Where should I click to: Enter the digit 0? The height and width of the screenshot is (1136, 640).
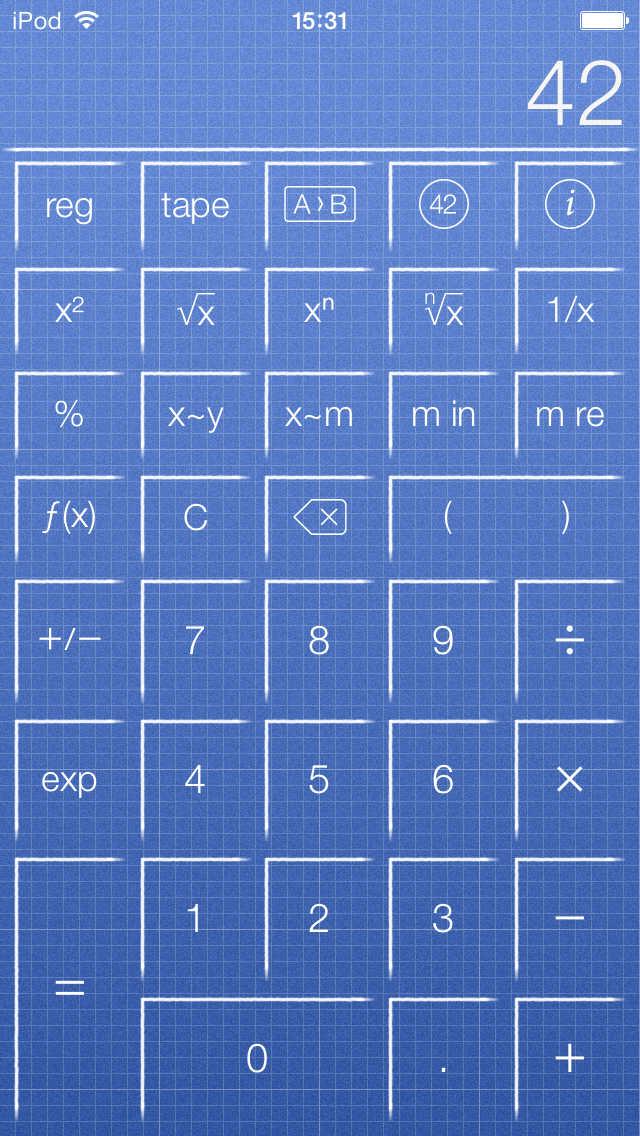257,1058
